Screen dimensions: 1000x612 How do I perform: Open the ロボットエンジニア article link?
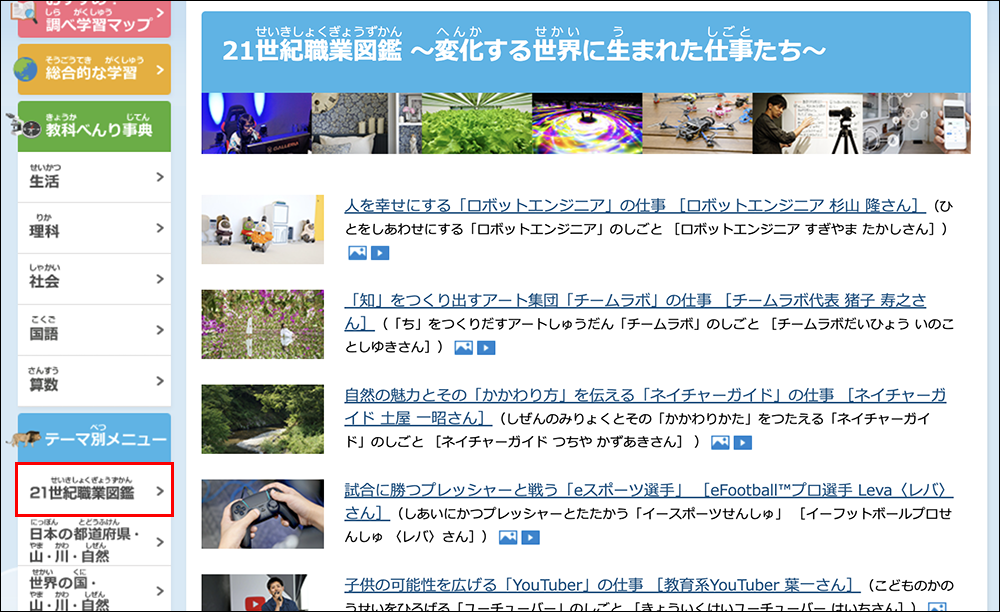pyautogui.click(x=634, y=205)
